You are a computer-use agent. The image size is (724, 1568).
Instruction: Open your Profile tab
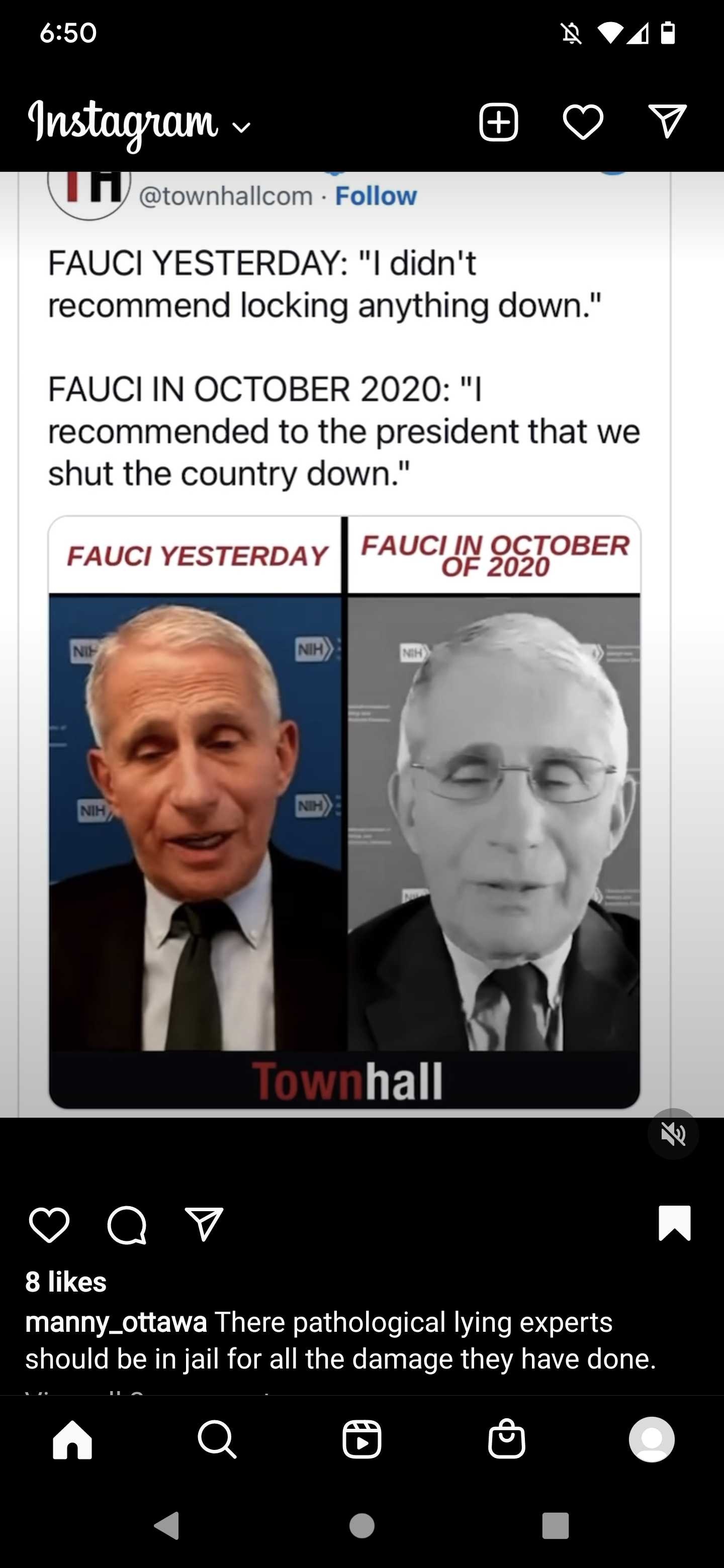(652, 1439)
